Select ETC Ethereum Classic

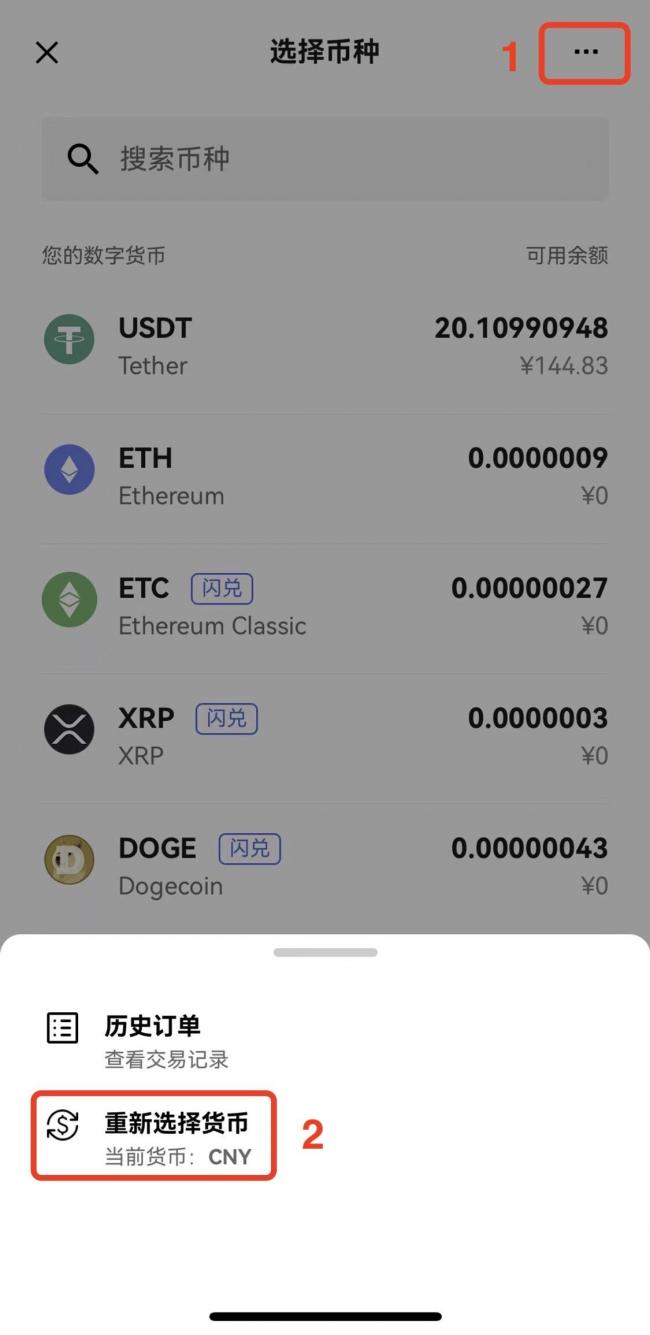coord(325,606)
